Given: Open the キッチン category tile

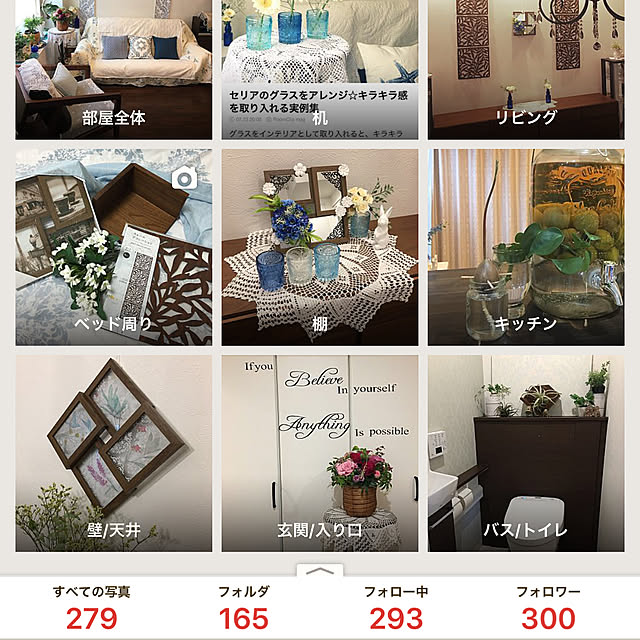Looking at the screenshot, I should (526, 248).
